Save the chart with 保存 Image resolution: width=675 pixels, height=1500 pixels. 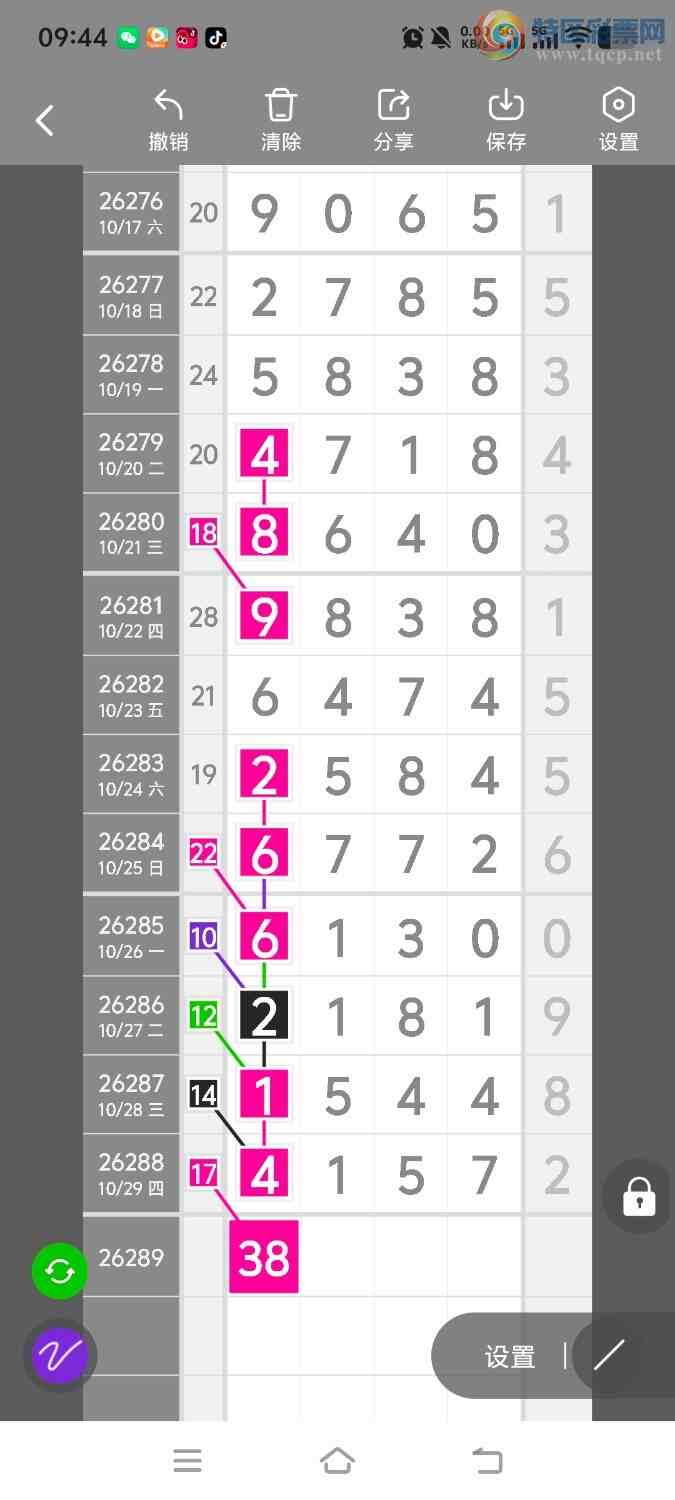[x=506, y=120]
